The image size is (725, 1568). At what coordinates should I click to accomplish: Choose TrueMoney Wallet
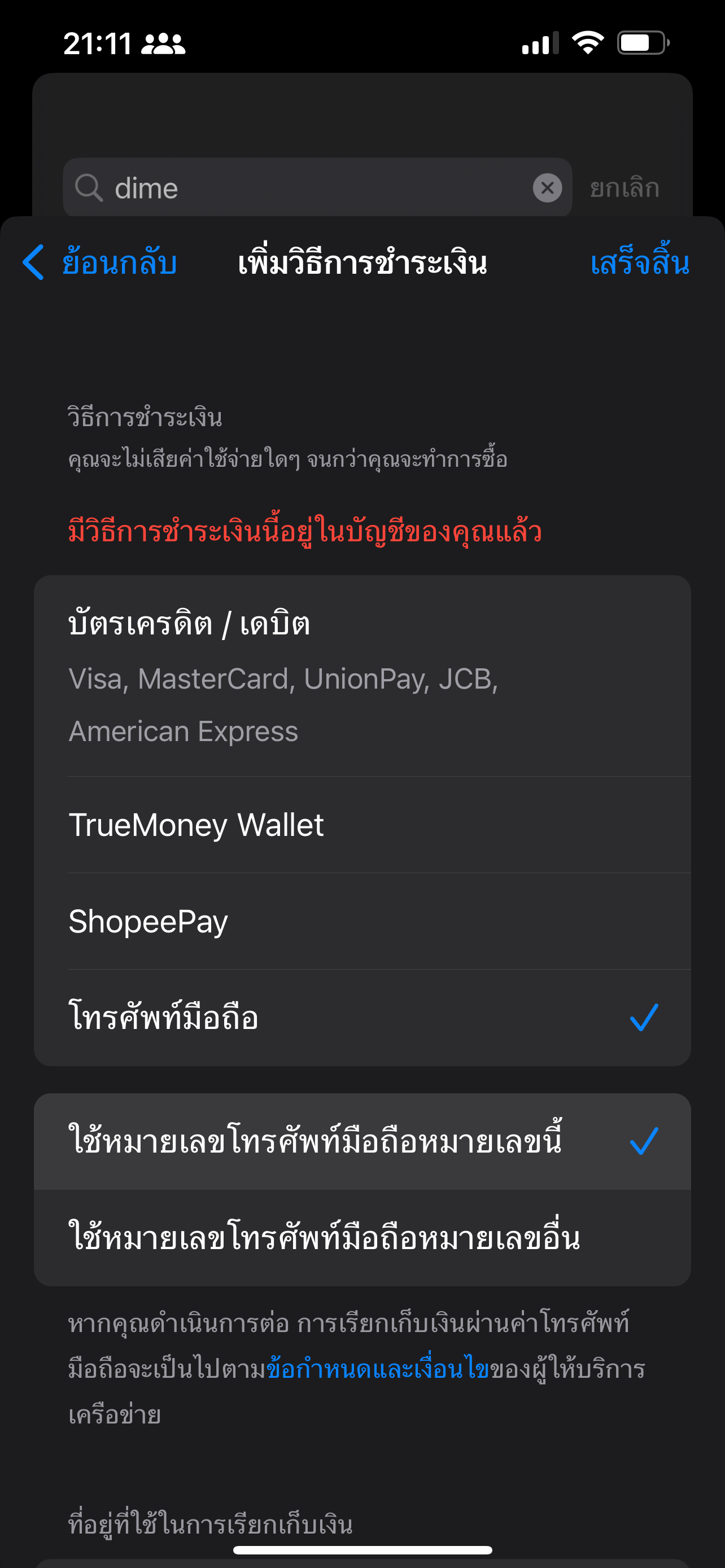click(x=362, y=825)
